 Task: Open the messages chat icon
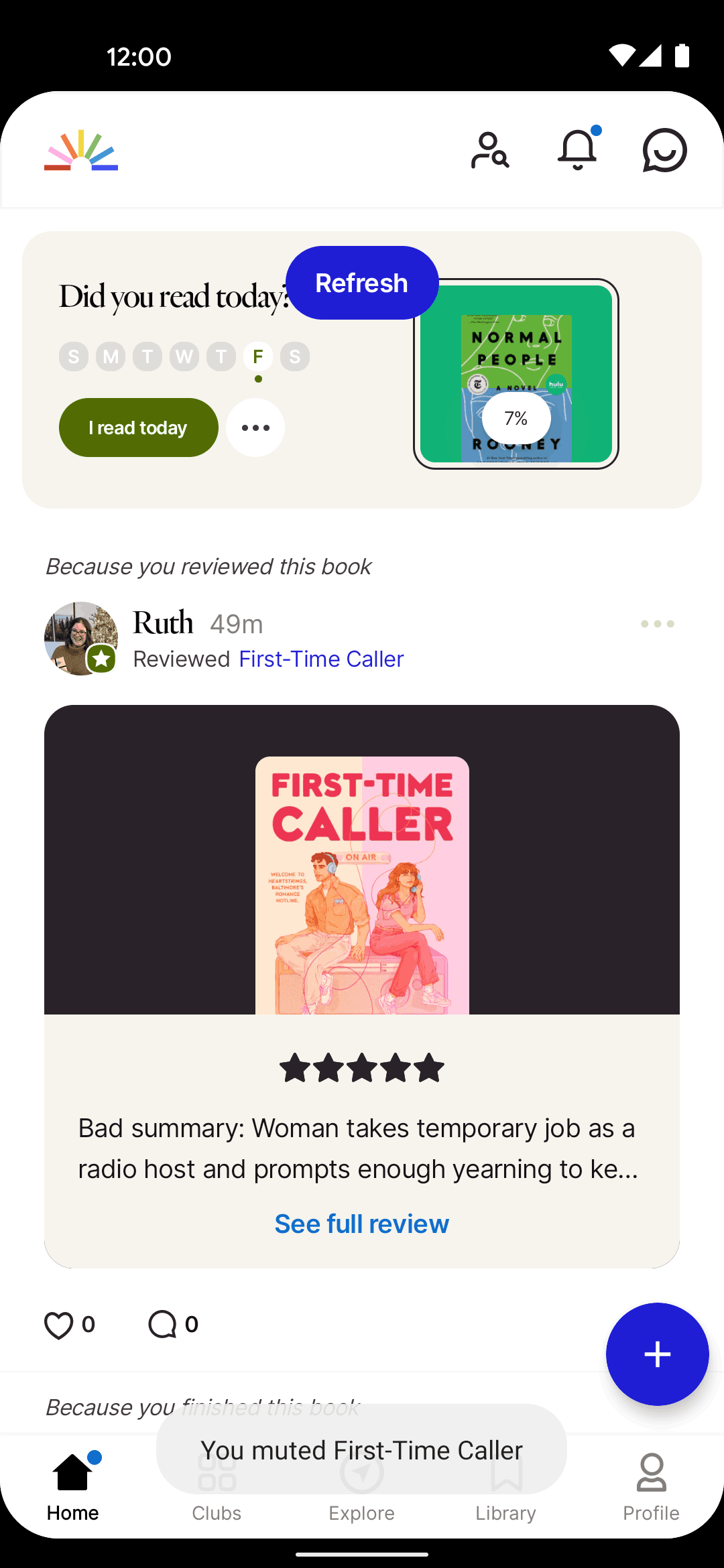point(664,151)
